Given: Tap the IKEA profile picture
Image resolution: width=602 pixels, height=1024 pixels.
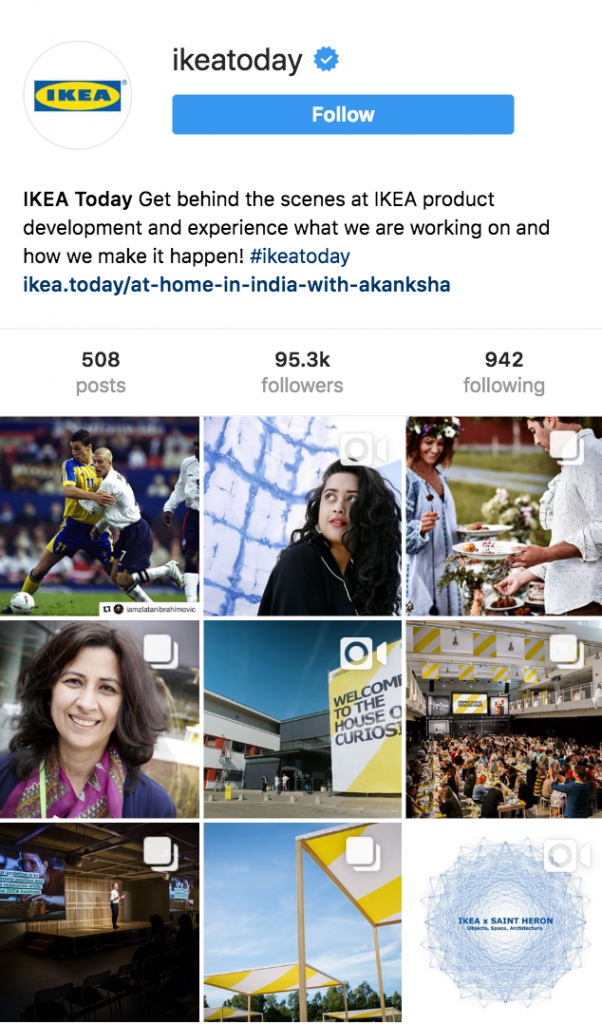Looking at the screenshot, I should [78, 95].
